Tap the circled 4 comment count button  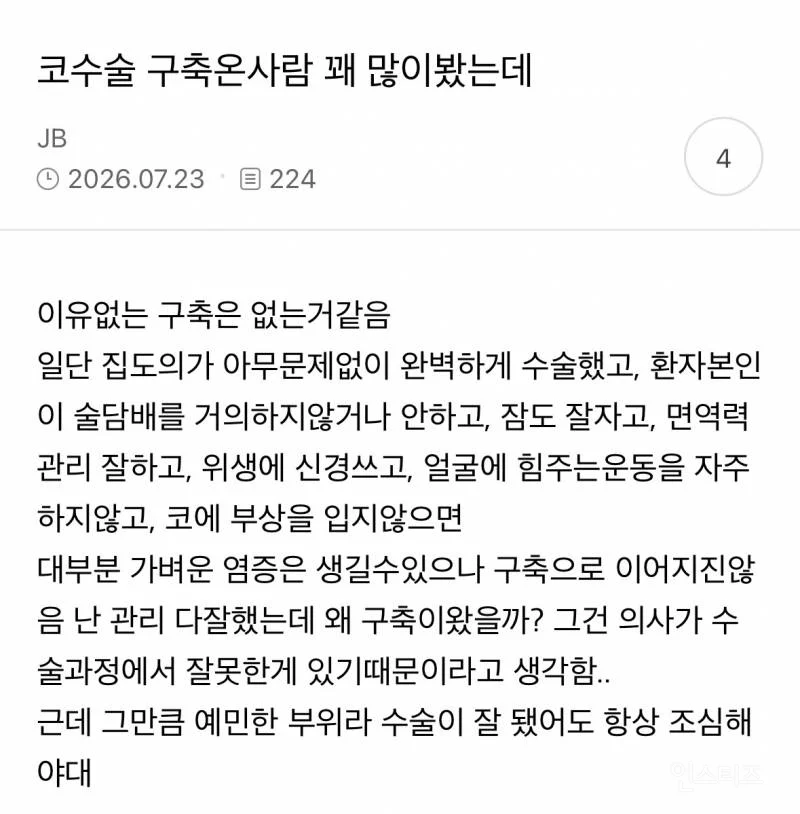[x=723, y=157]
